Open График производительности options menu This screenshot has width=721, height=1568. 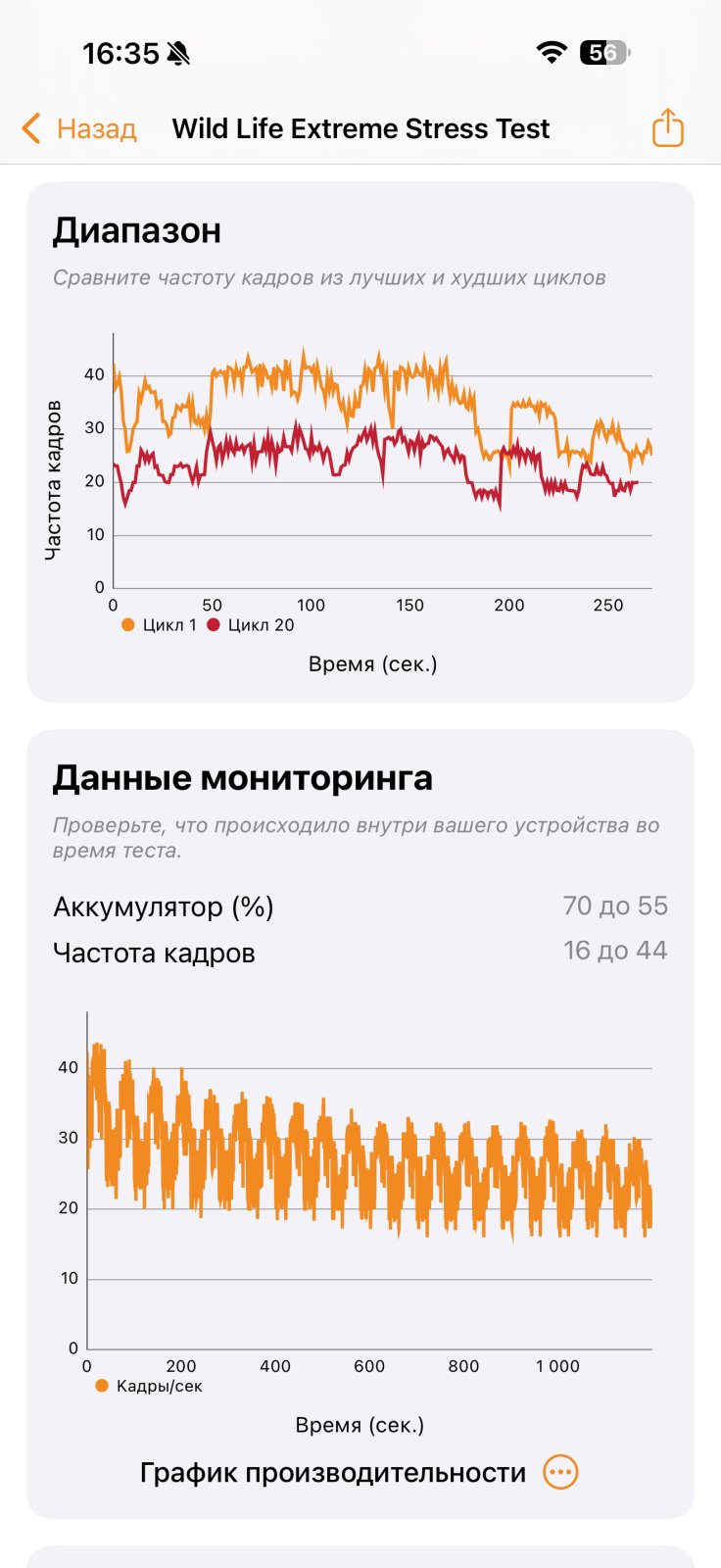tap(560, 1472)
